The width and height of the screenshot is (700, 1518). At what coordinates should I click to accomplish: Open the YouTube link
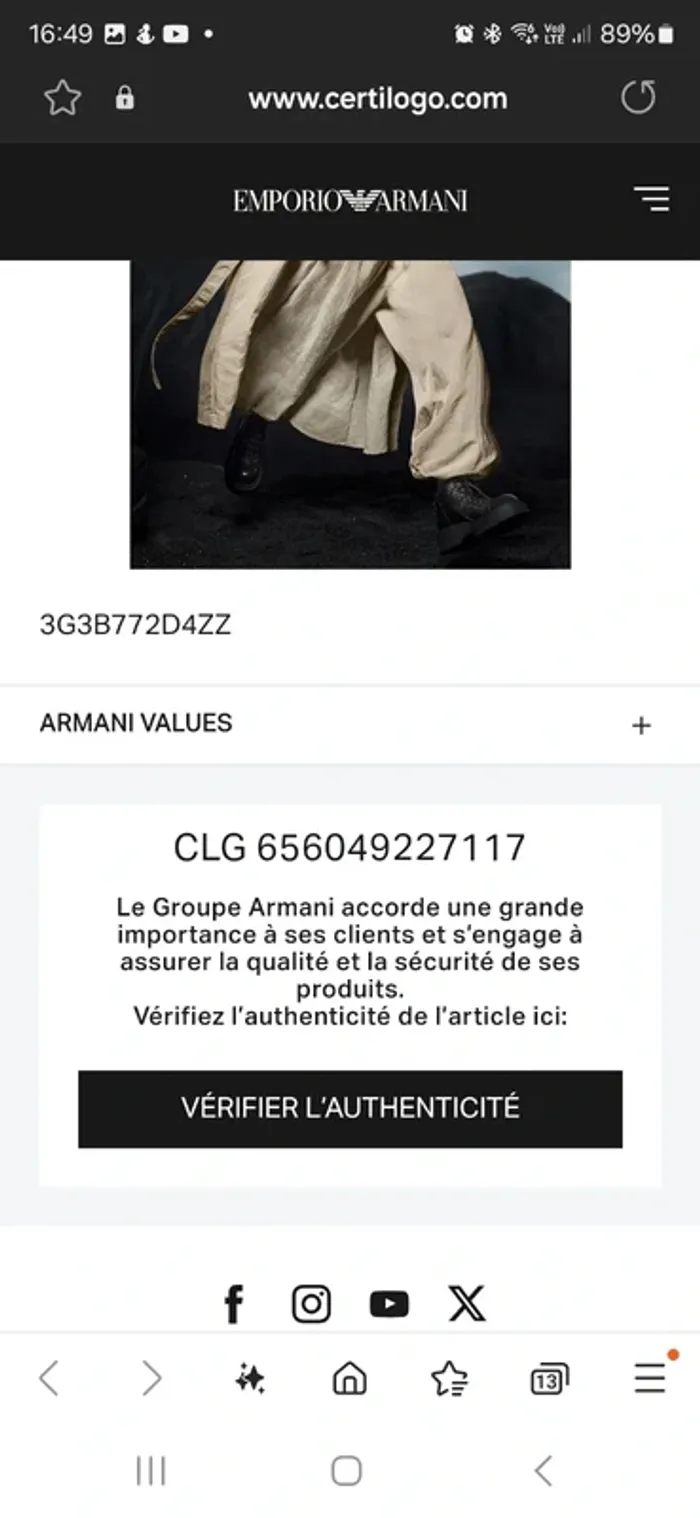coord(389,1304)
